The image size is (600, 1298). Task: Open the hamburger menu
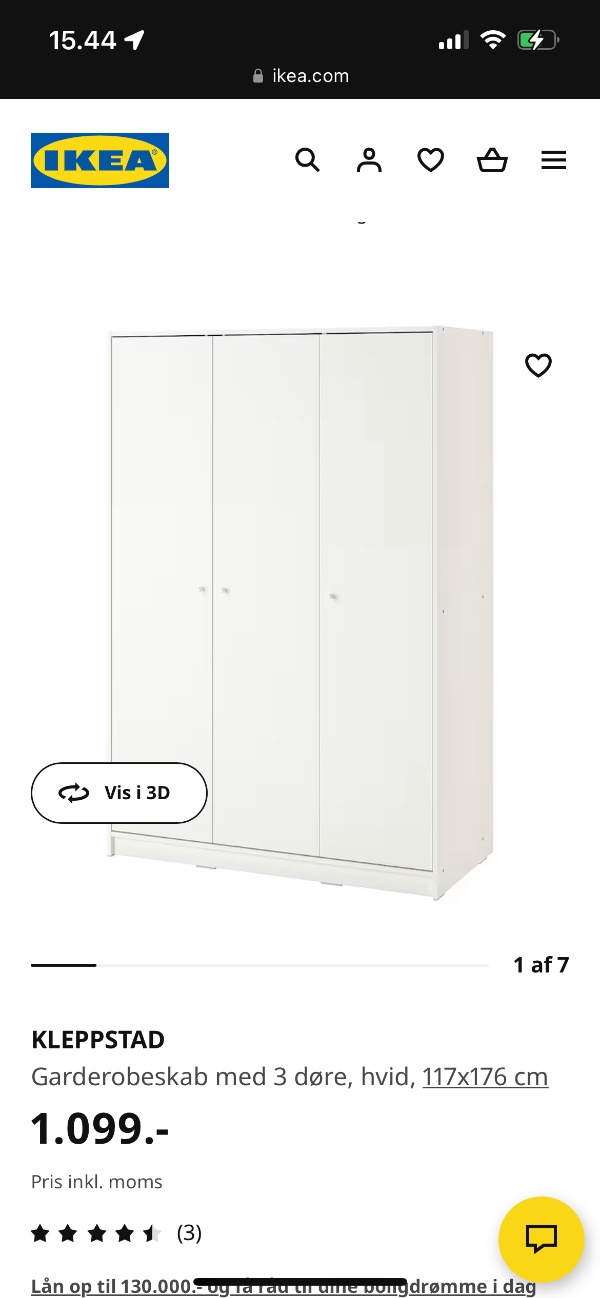554,160
